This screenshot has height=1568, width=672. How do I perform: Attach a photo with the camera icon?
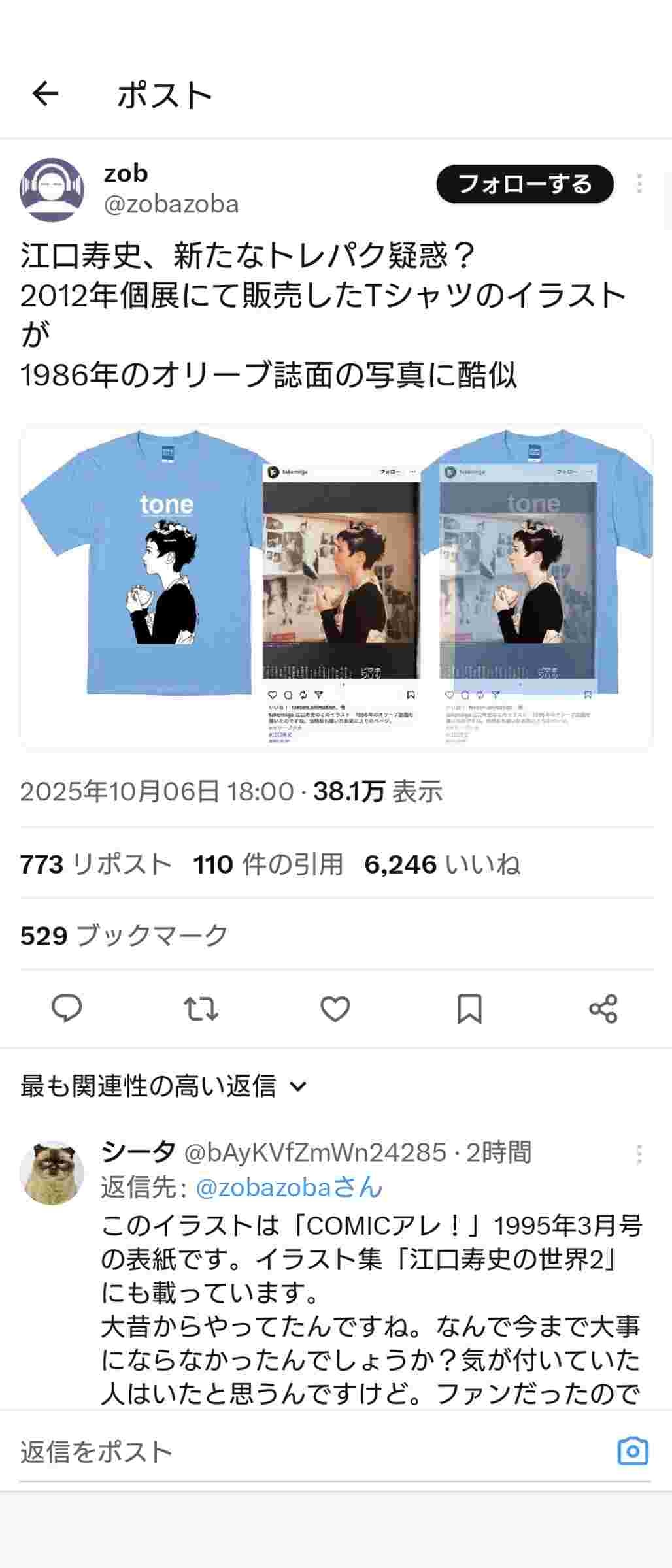pos(633,1452)
